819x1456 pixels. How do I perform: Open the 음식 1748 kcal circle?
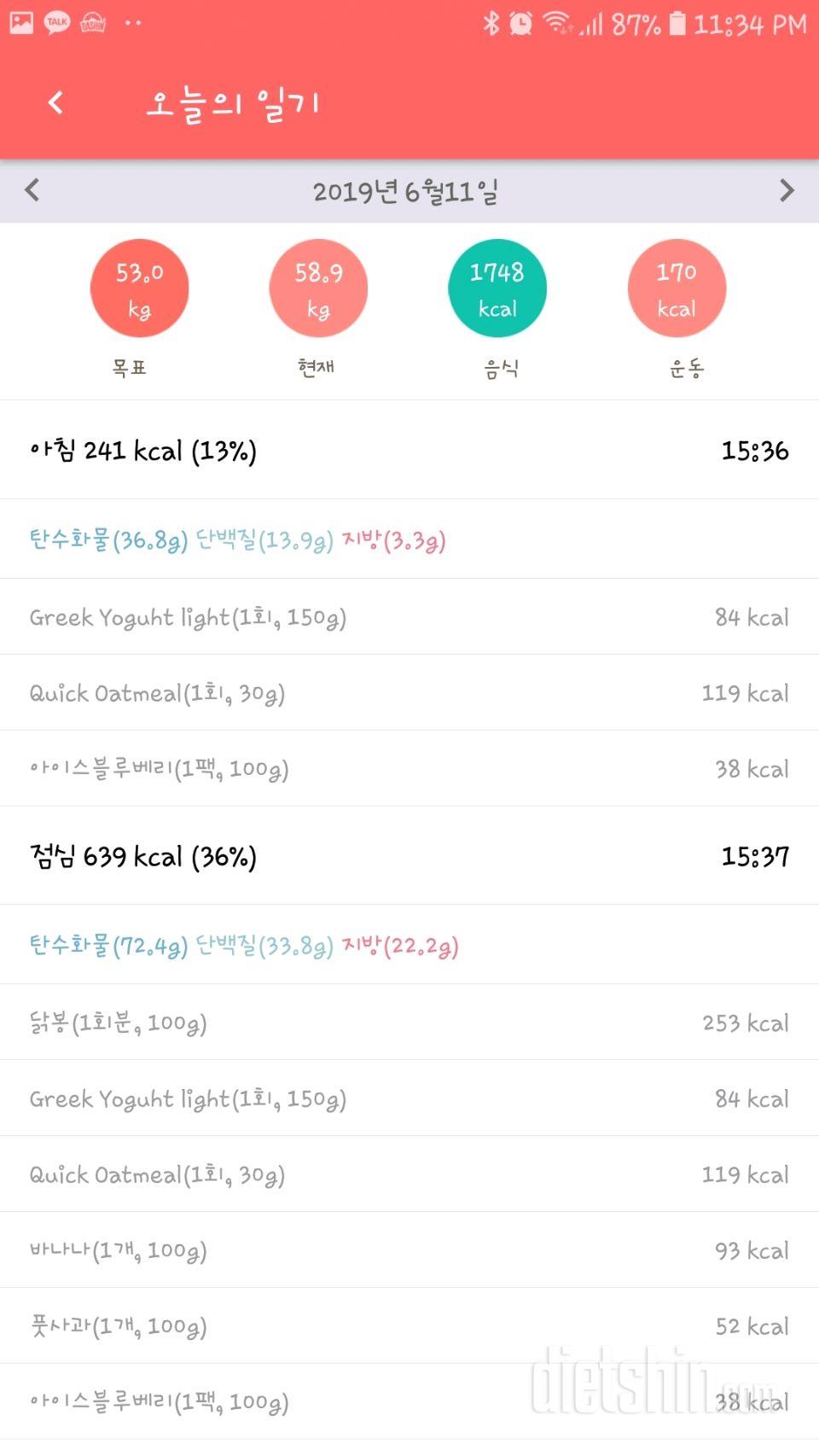497,288
